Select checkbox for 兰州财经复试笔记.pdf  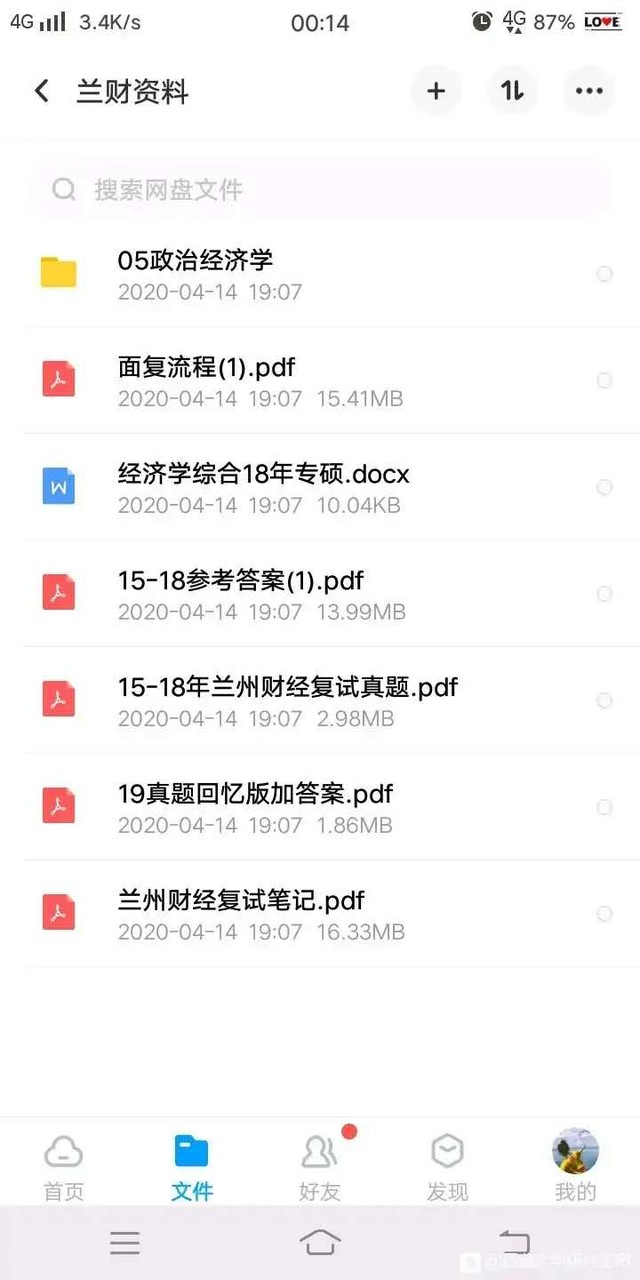pos(604,914)
